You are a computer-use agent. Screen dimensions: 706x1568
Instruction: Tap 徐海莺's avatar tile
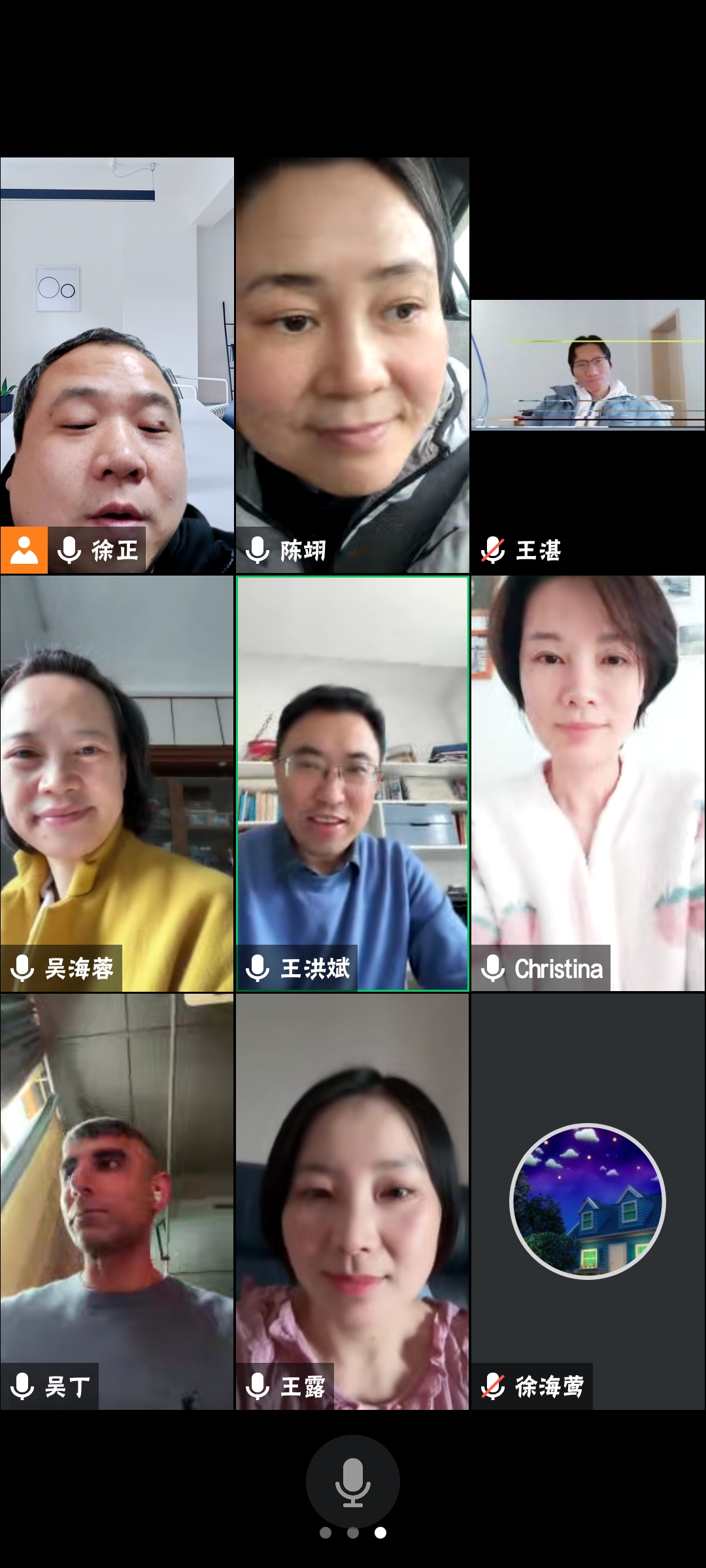[588, 1201]
